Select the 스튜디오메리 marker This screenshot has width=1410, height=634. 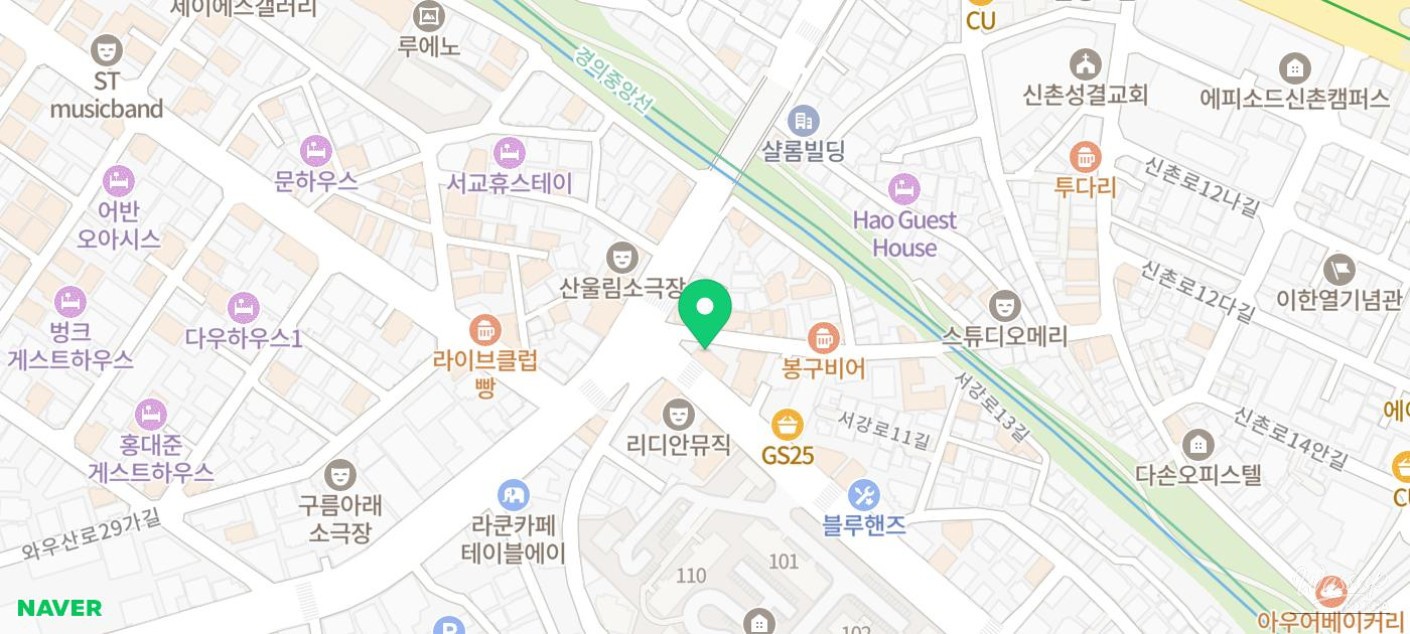[1004, 304]
